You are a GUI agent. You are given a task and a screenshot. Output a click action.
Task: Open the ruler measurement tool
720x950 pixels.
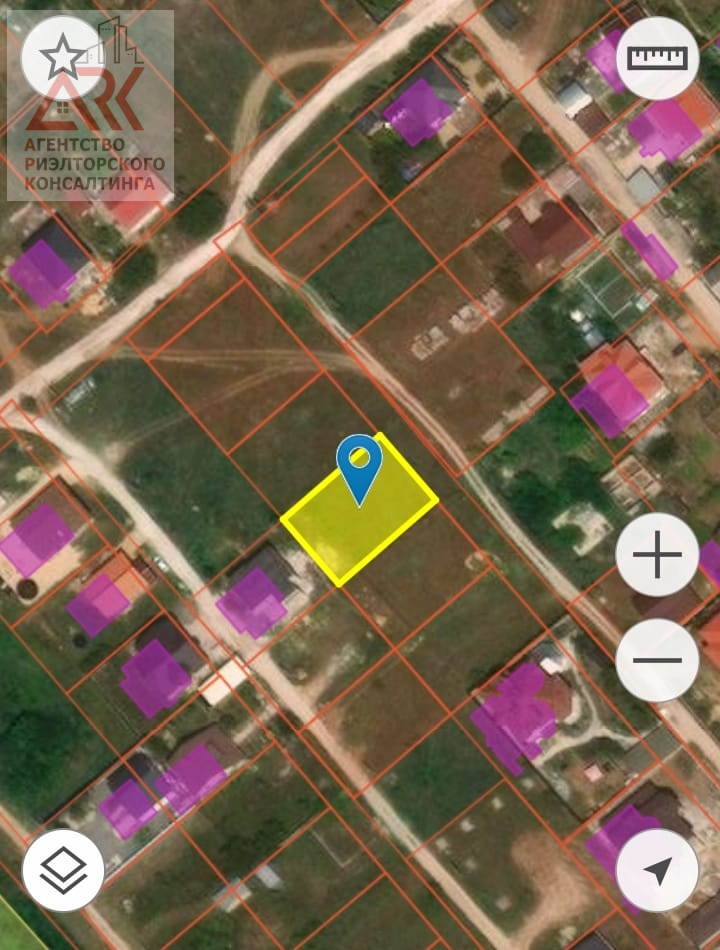pyautogui.click(x=658, y=58)
